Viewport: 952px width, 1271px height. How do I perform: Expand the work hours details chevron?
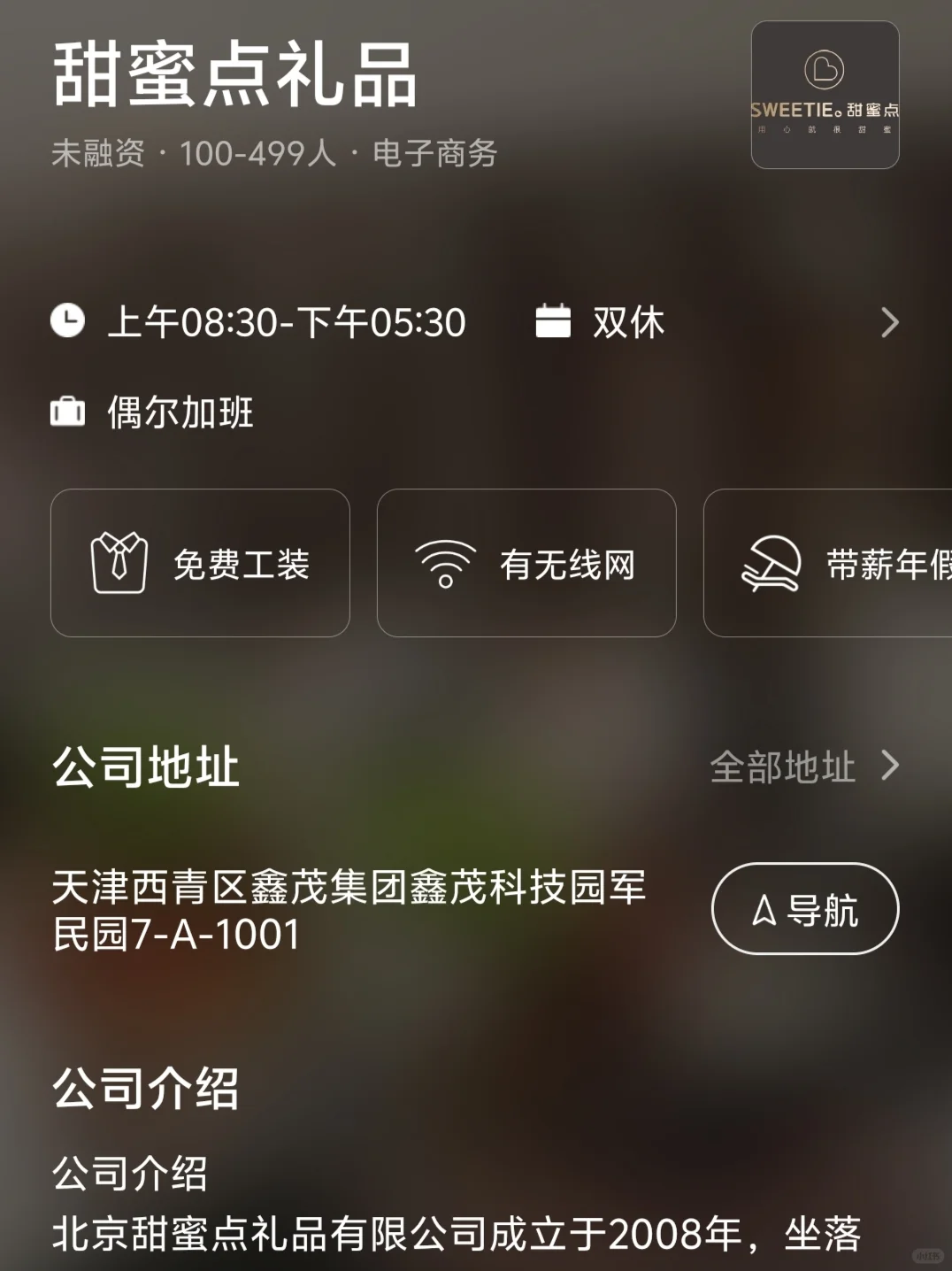890,323
